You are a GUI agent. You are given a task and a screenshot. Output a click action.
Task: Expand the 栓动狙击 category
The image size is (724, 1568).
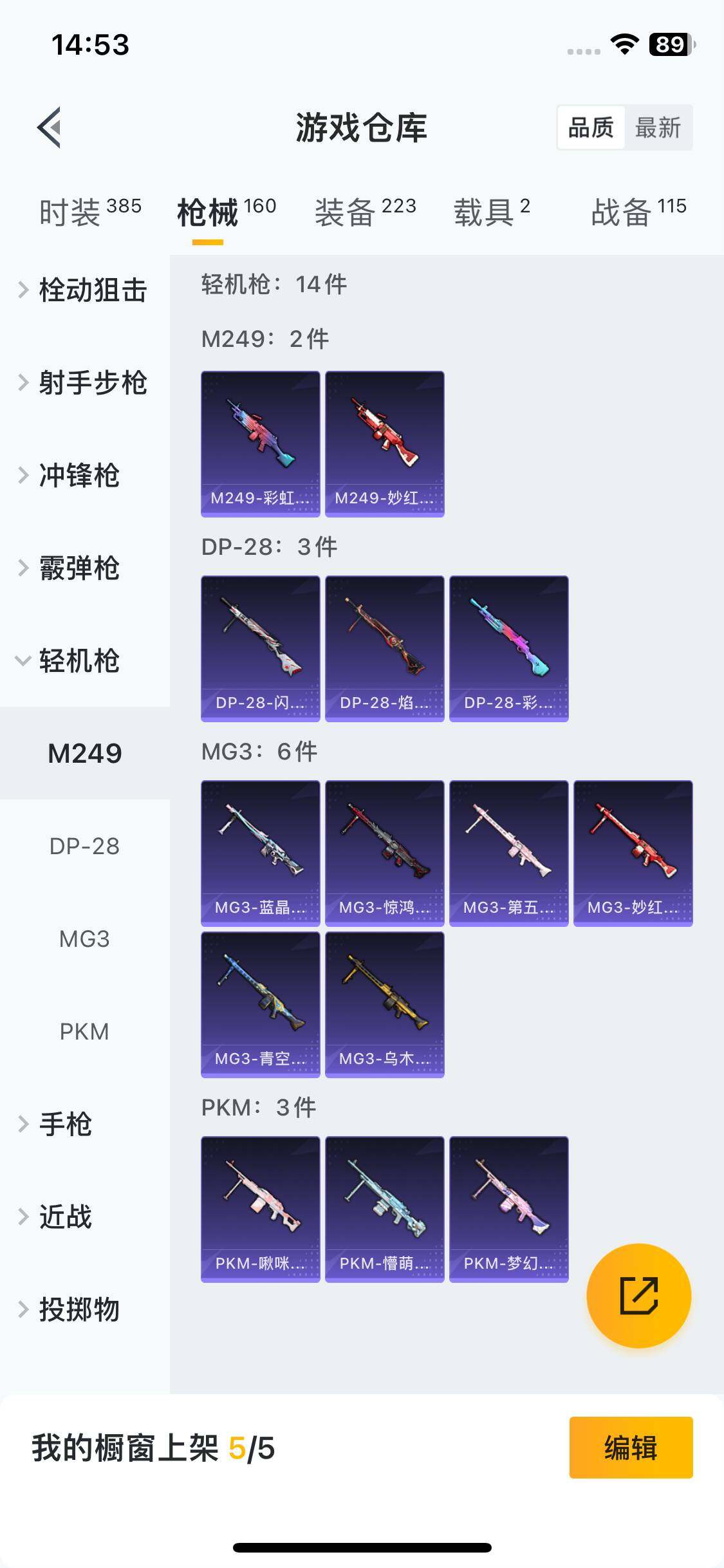(x=84, y=290)
